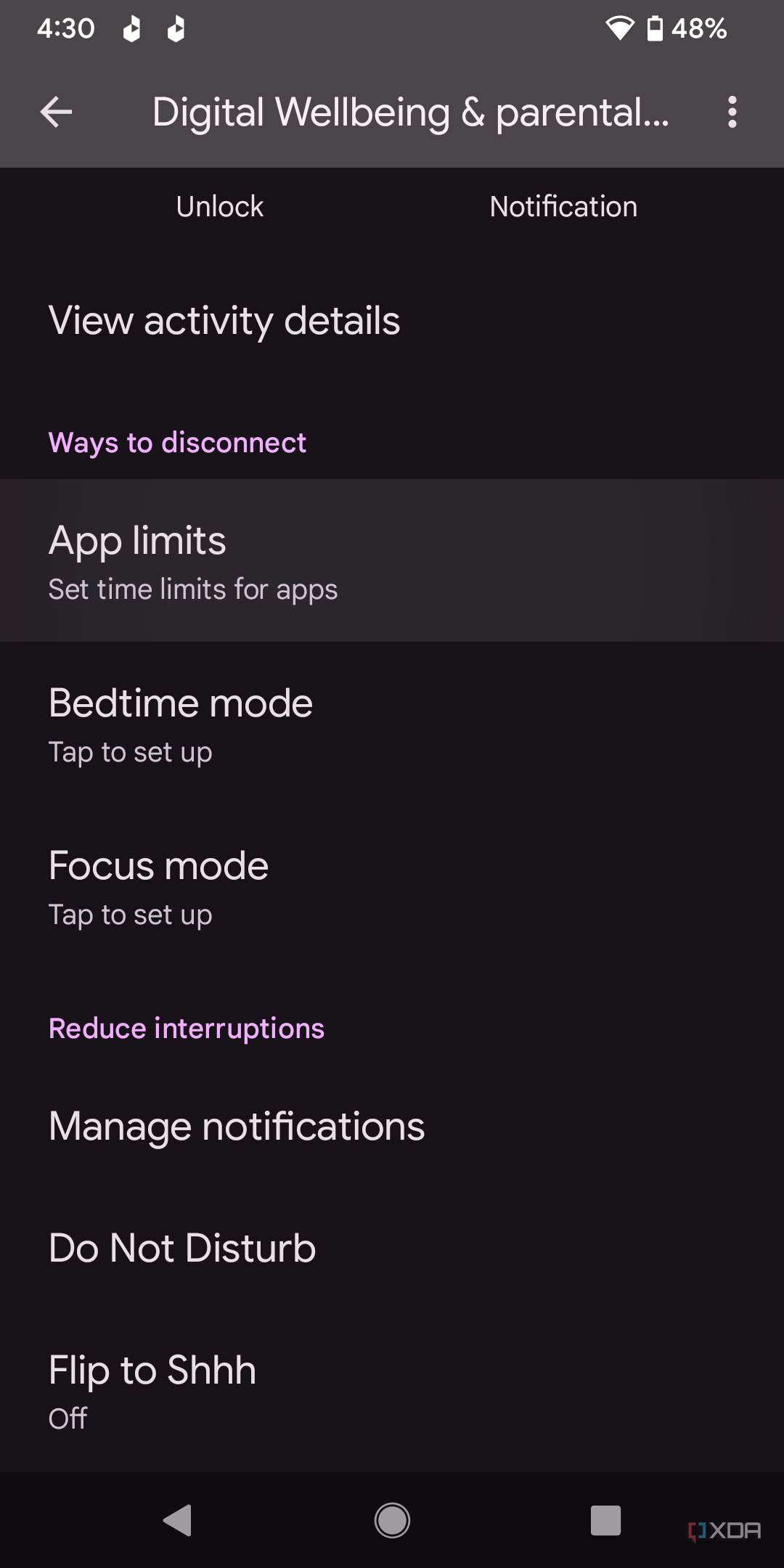The image size is (784, 1568).
Task: Tap the clock in the status bar
Action: [66, 28]
